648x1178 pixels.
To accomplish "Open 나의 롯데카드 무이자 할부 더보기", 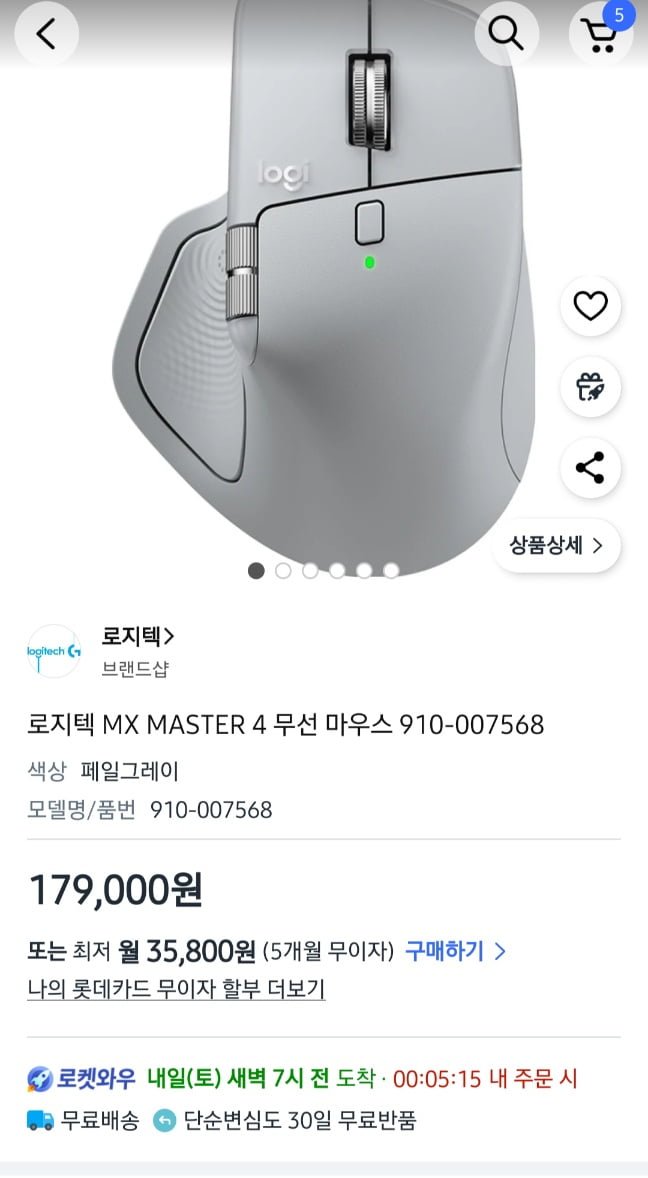I will (176, 989).
